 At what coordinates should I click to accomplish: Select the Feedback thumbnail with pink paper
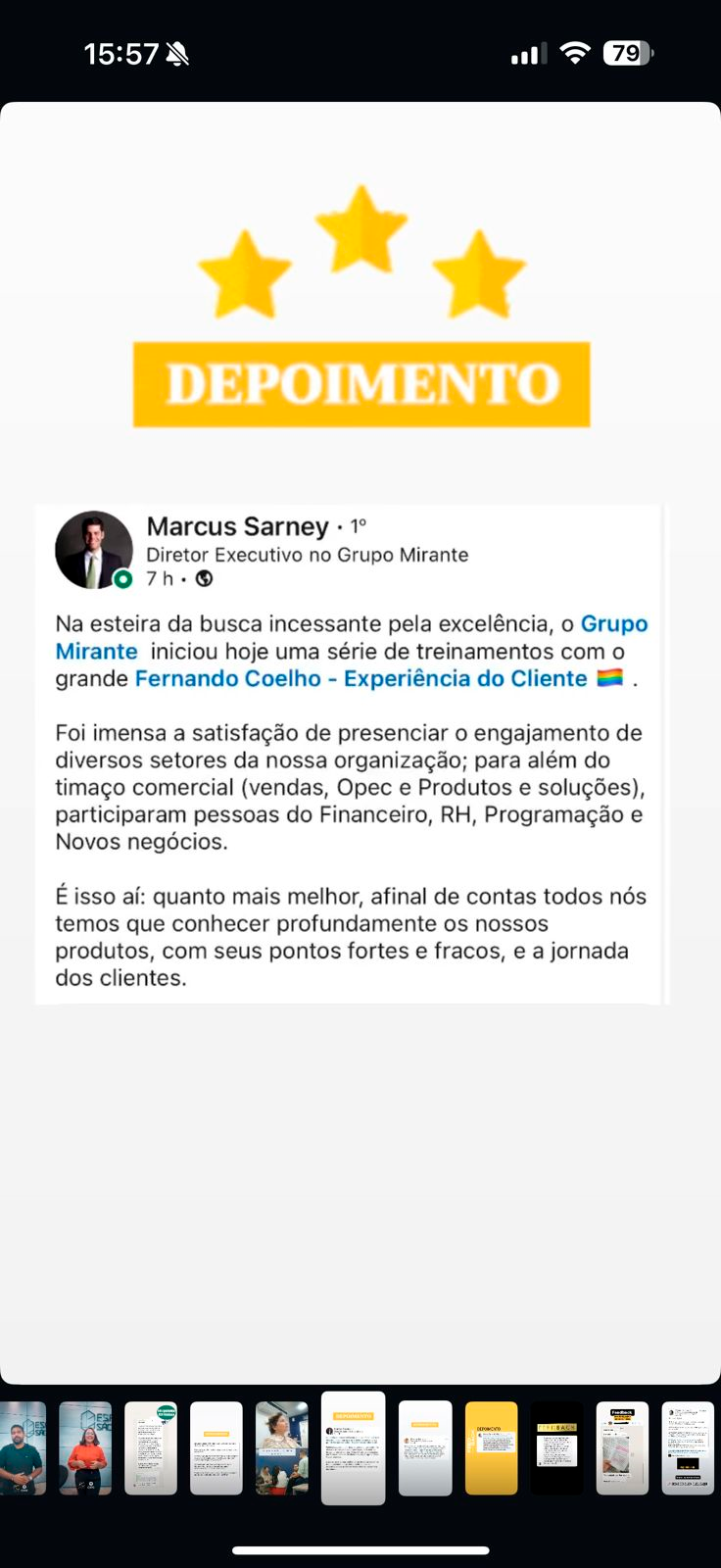pos(622,1447)
